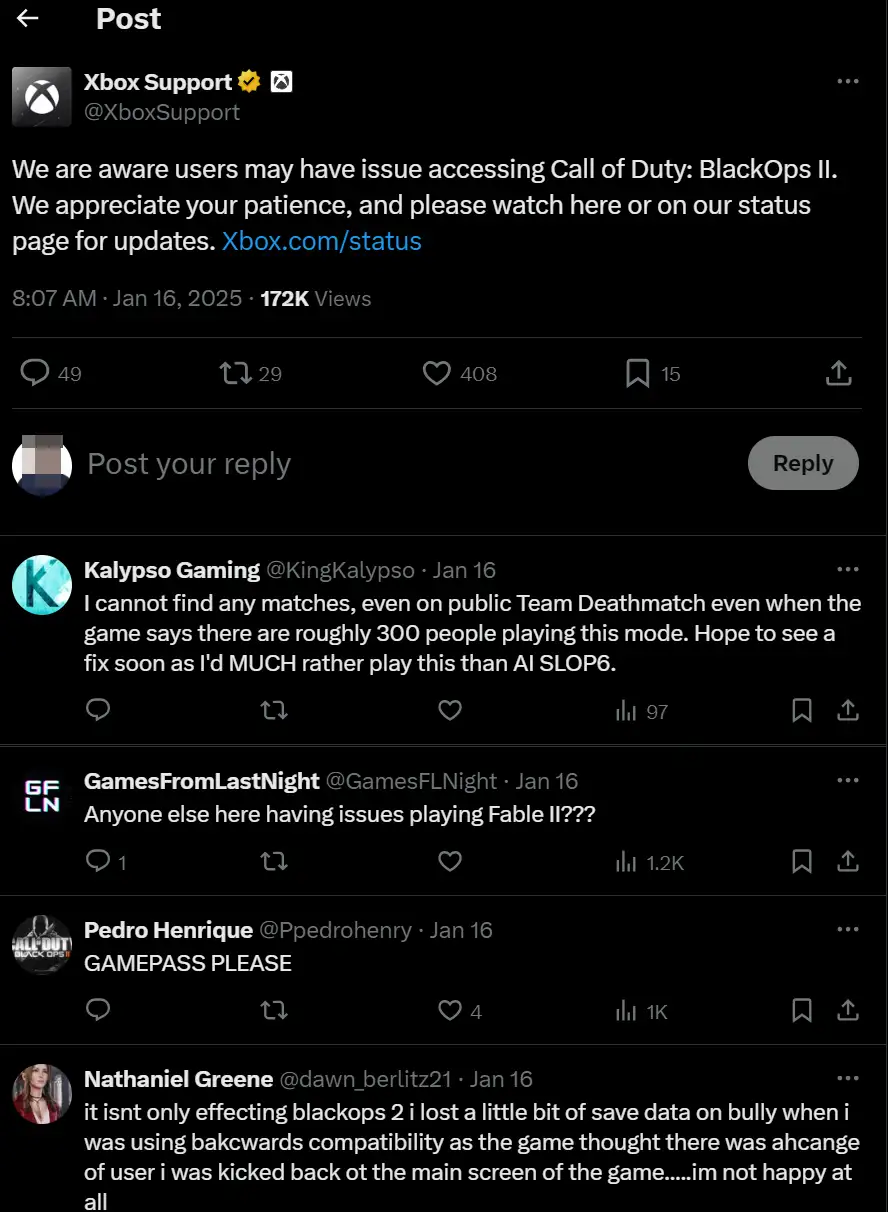
Task: Like Pedro Henrique's reply
Action: [450, 1011]
